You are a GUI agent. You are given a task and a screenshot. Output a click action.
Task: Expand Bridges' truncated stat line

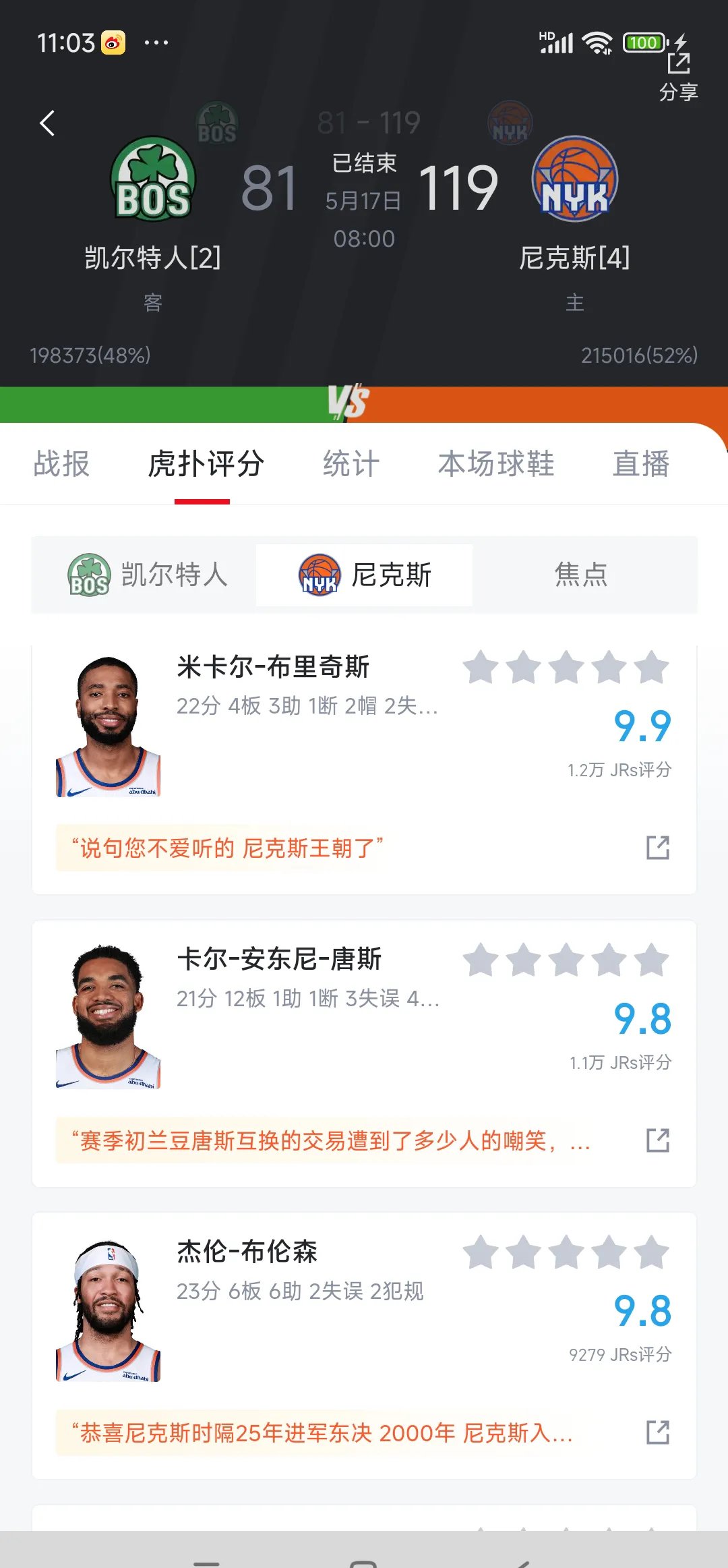pyautogui.click(x=303, y=707)
